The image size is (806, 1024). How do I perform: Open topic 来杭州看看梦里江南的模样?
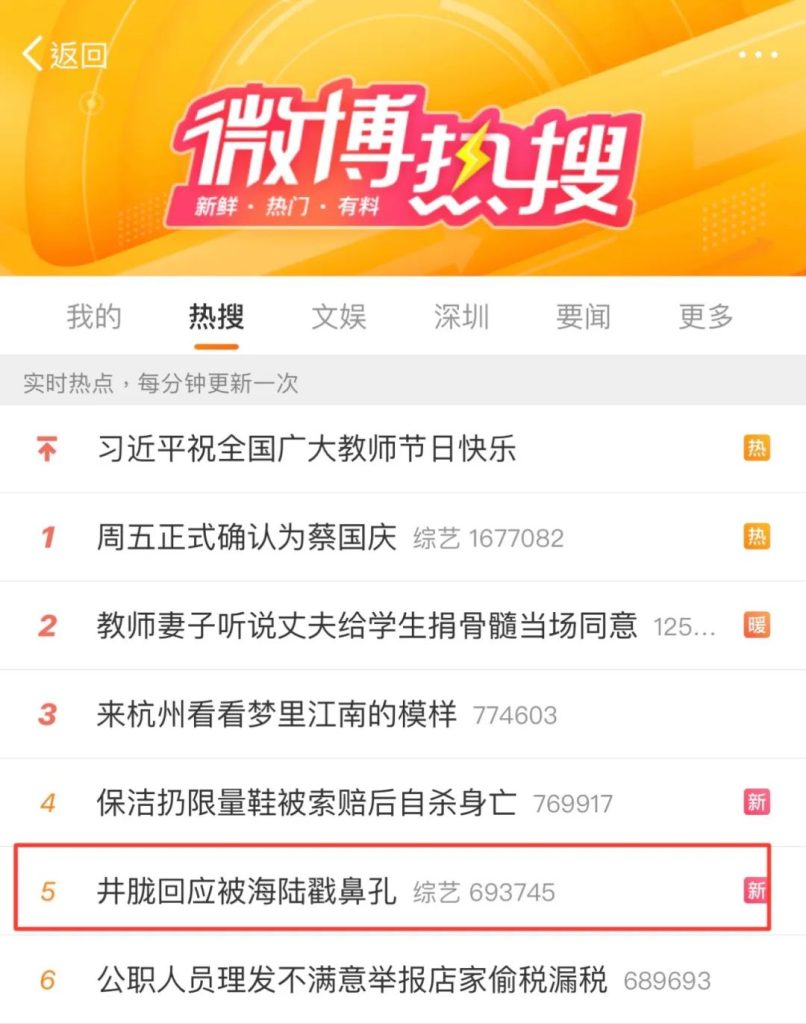click(x=277, y=714)
